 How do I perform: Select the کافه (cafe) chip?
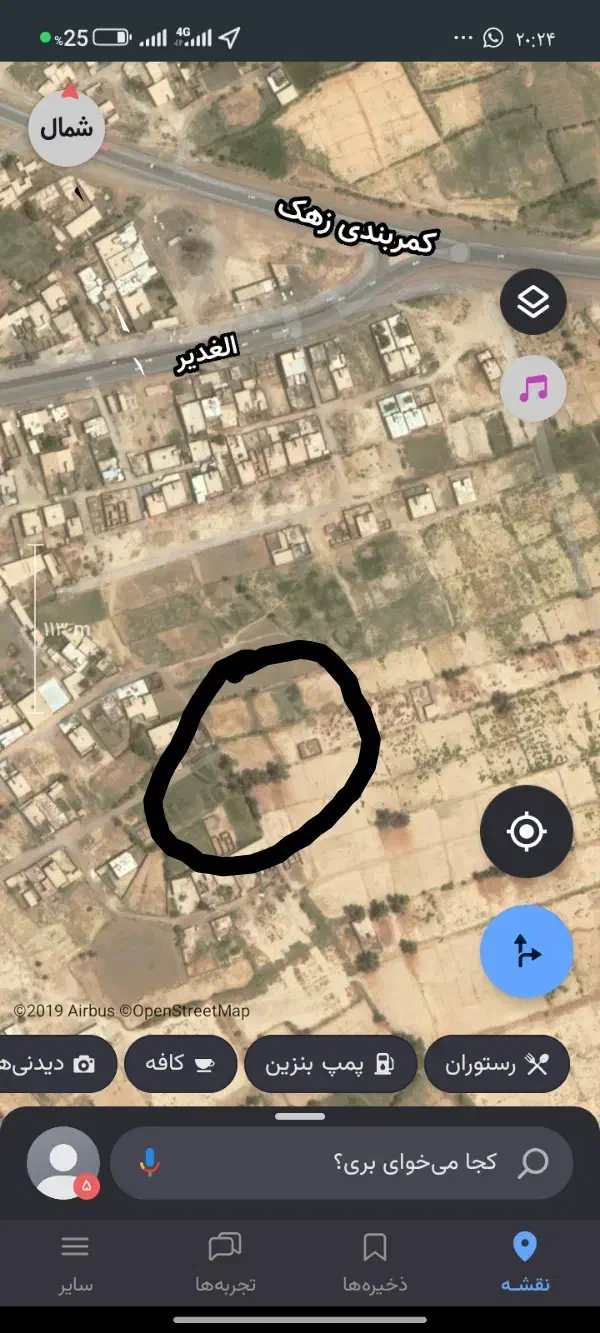180,1064
